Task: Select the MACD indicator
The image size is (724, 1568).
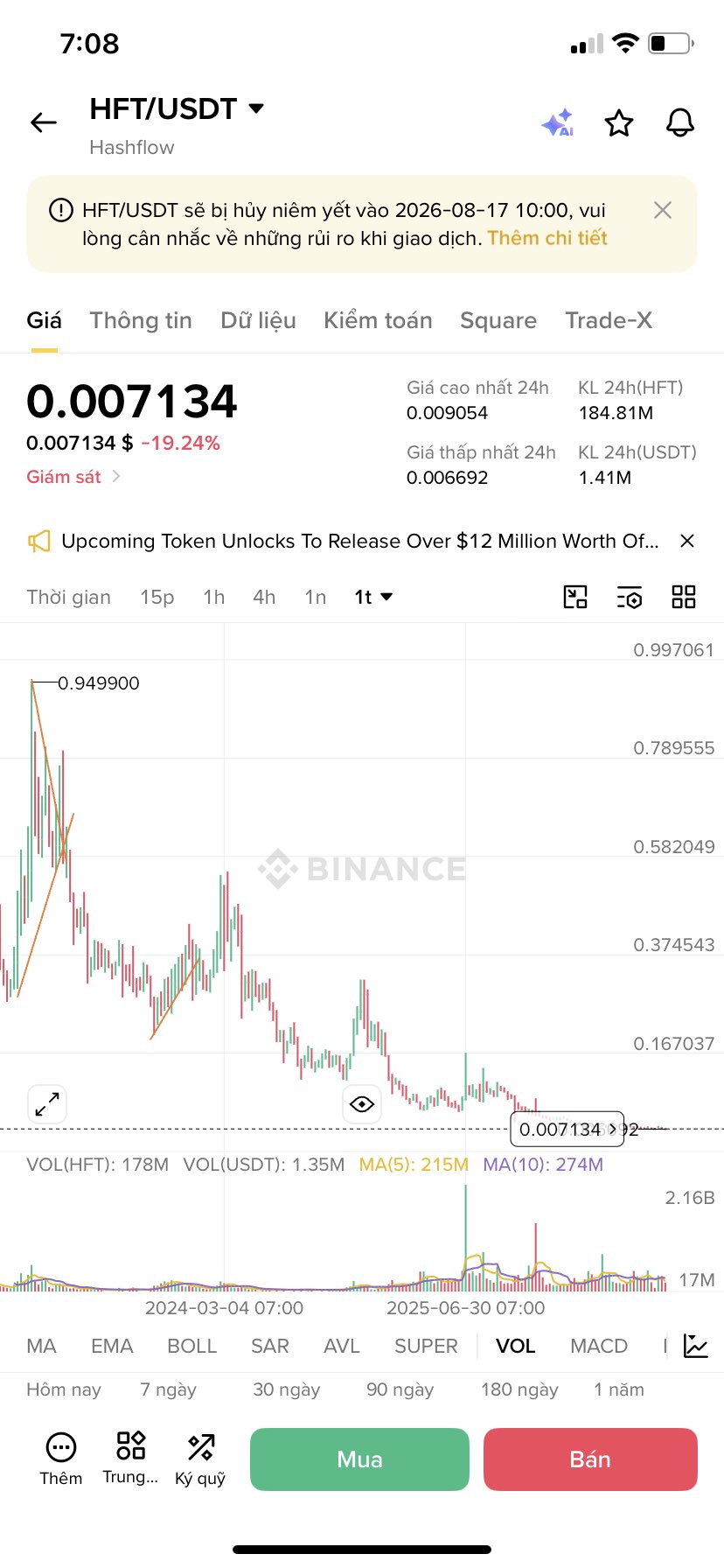Action: [x=599, y=1346]
